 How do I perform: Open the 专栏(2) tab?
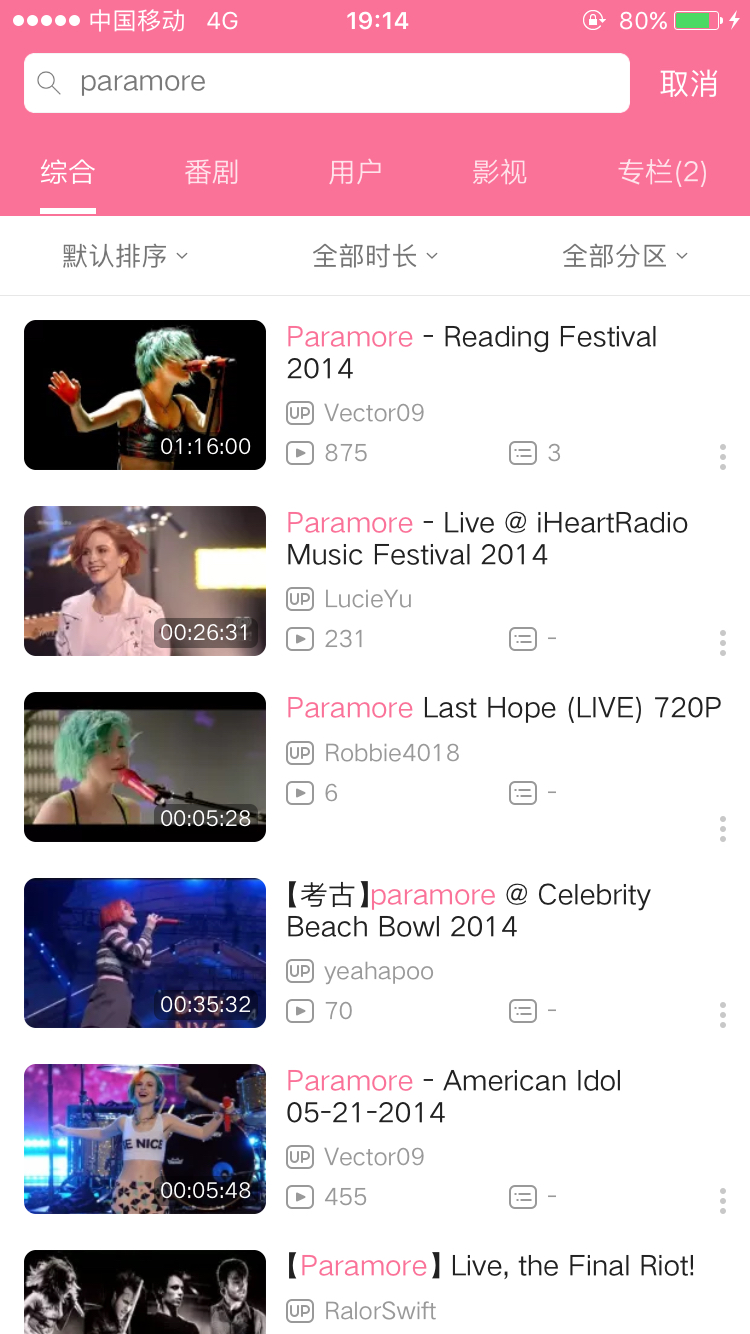coord(662,172)
